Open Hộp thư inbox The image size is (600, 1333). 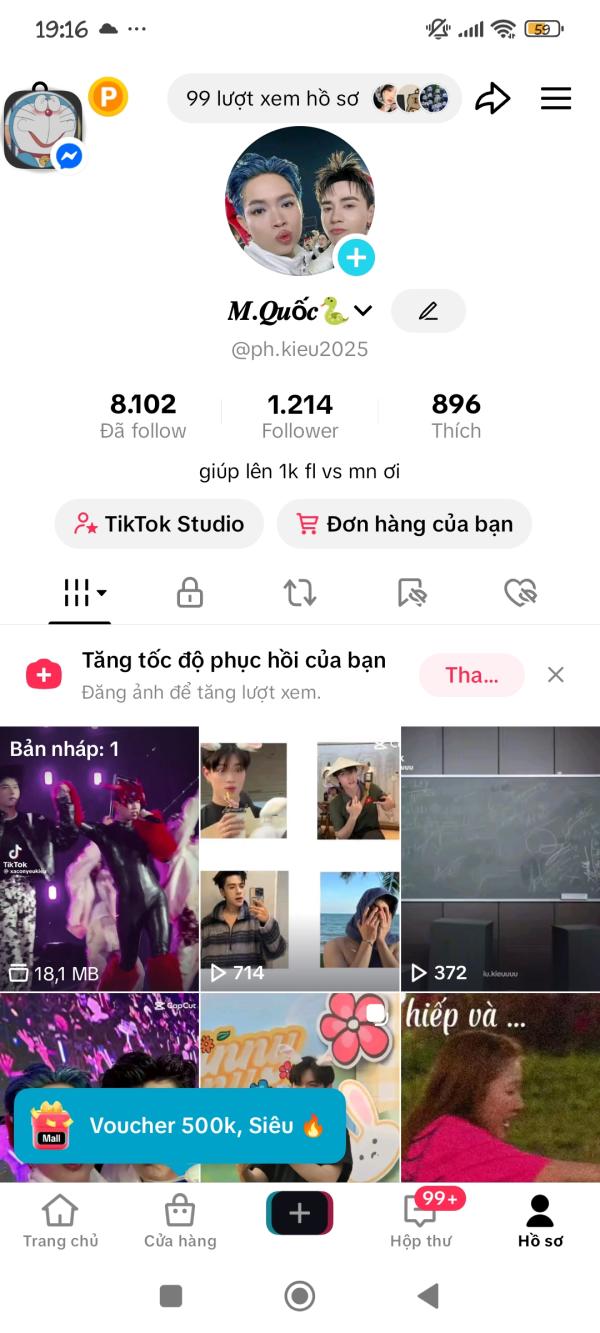420,1221
